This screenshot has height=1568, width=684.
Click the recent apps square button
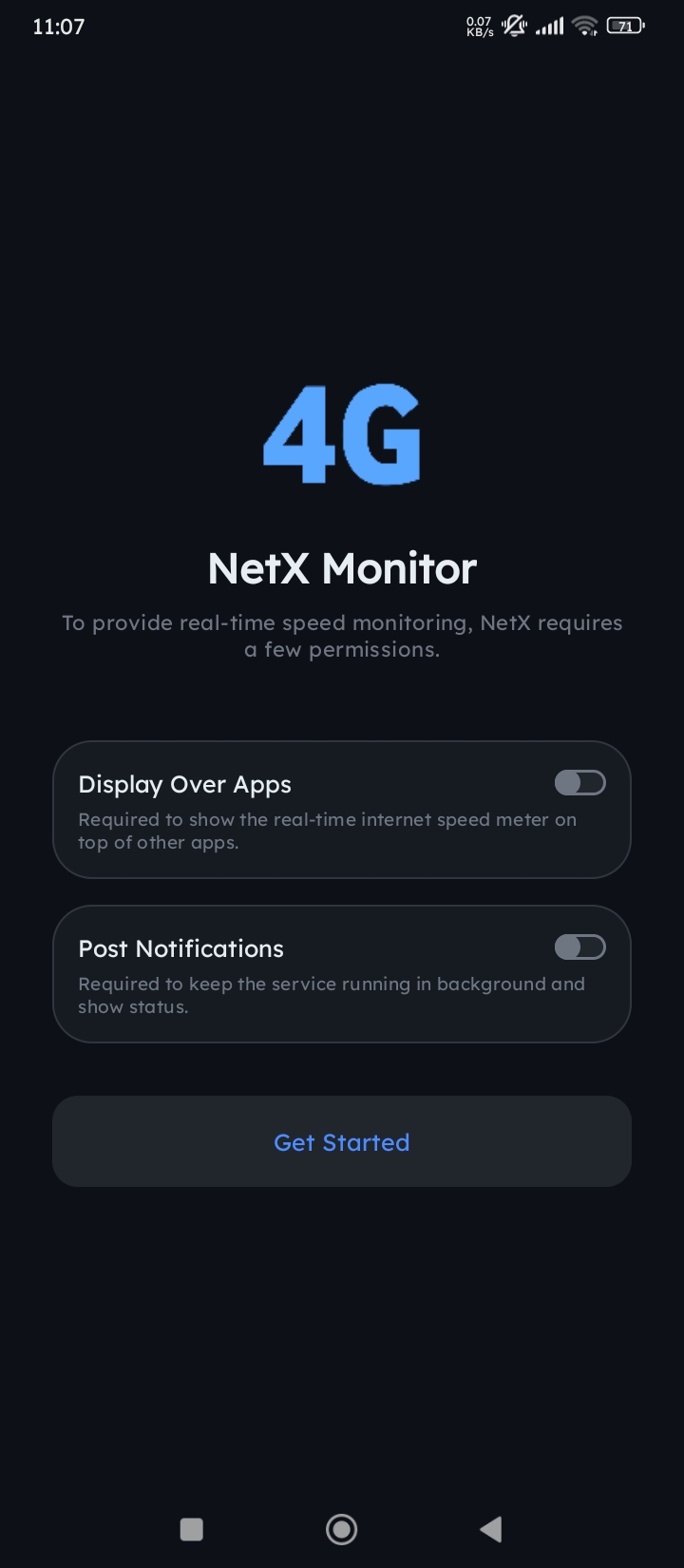(191, 1529)
